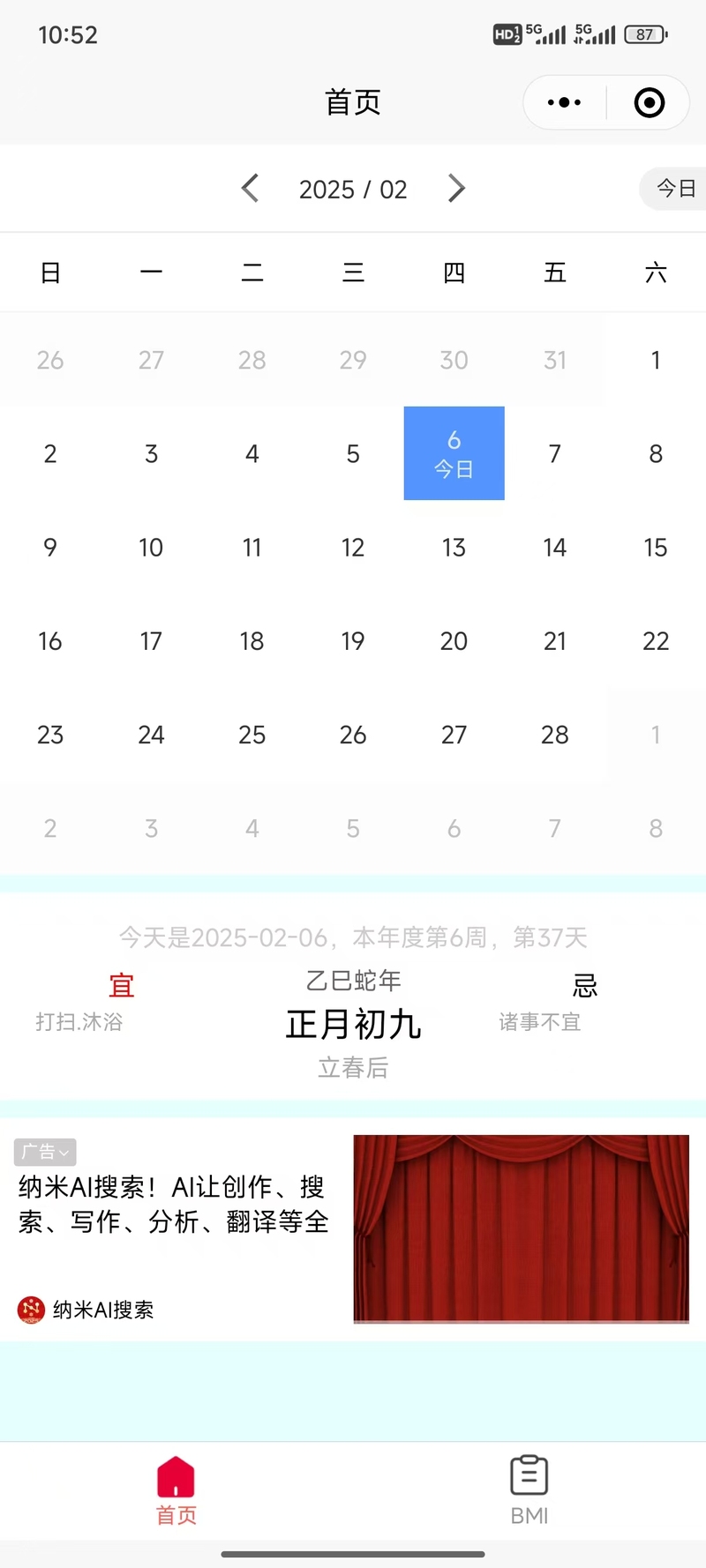Select February 10 on the calendar

pyautogui.click(x=151, y=548)
